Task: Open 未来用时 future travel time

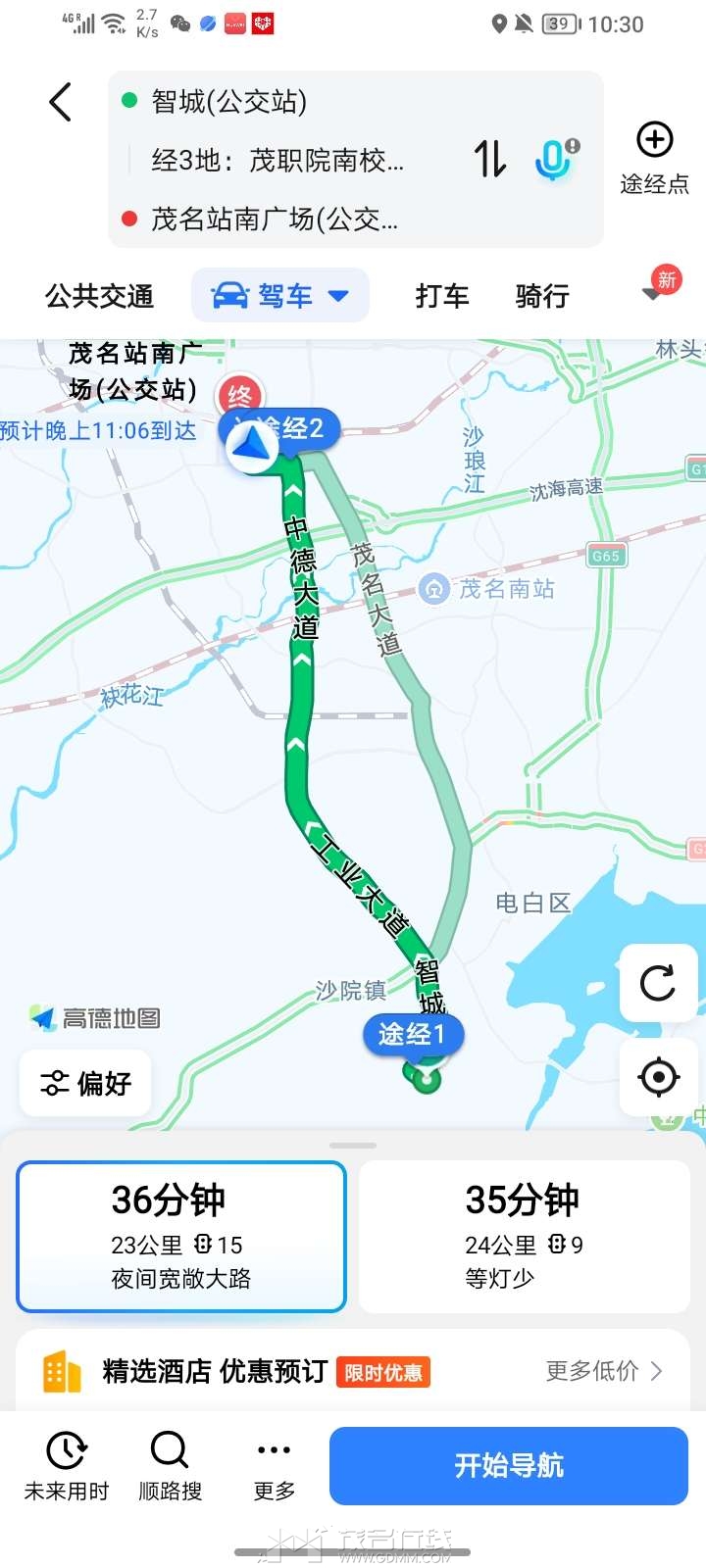Action: [67, 1466]
